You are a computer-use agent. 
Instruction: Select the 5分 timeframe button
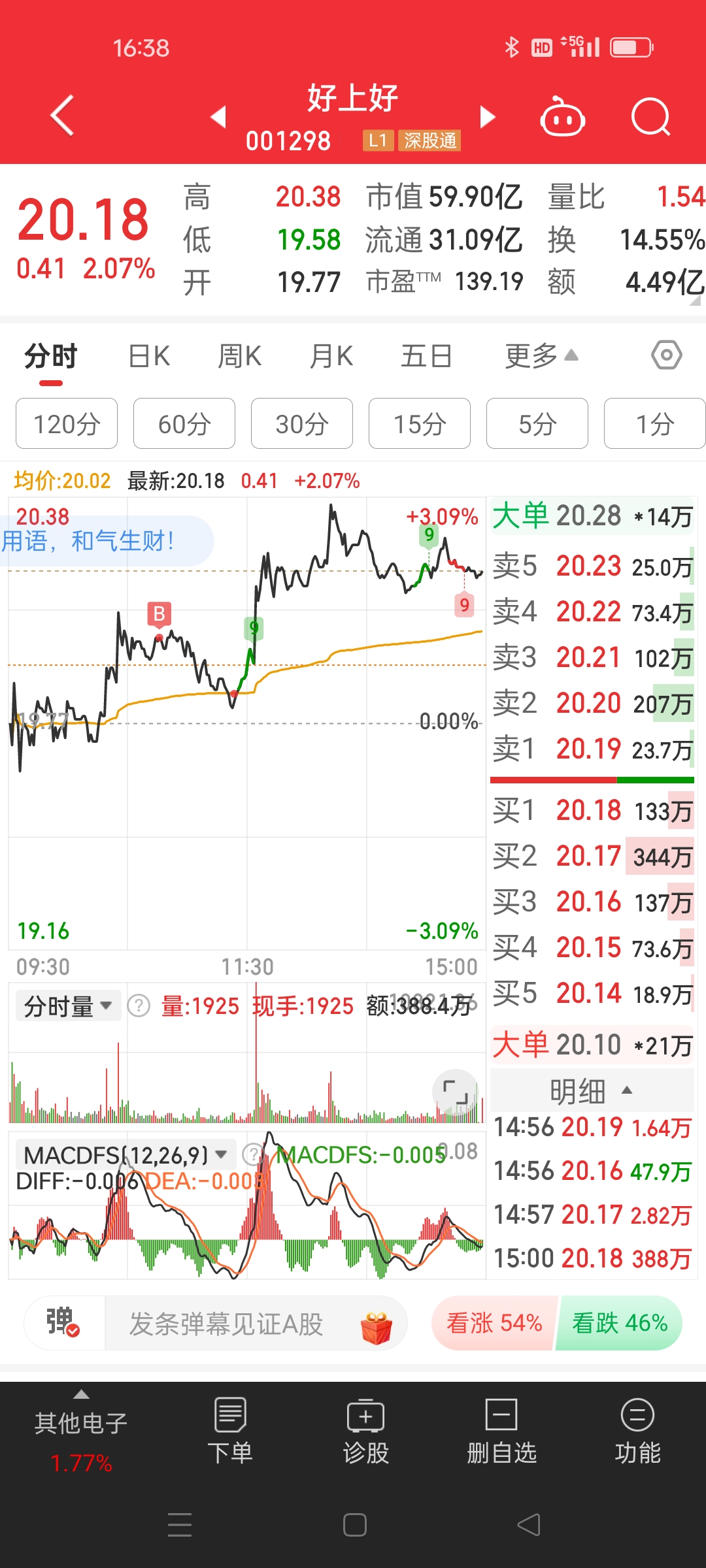(x=537, y=423)
